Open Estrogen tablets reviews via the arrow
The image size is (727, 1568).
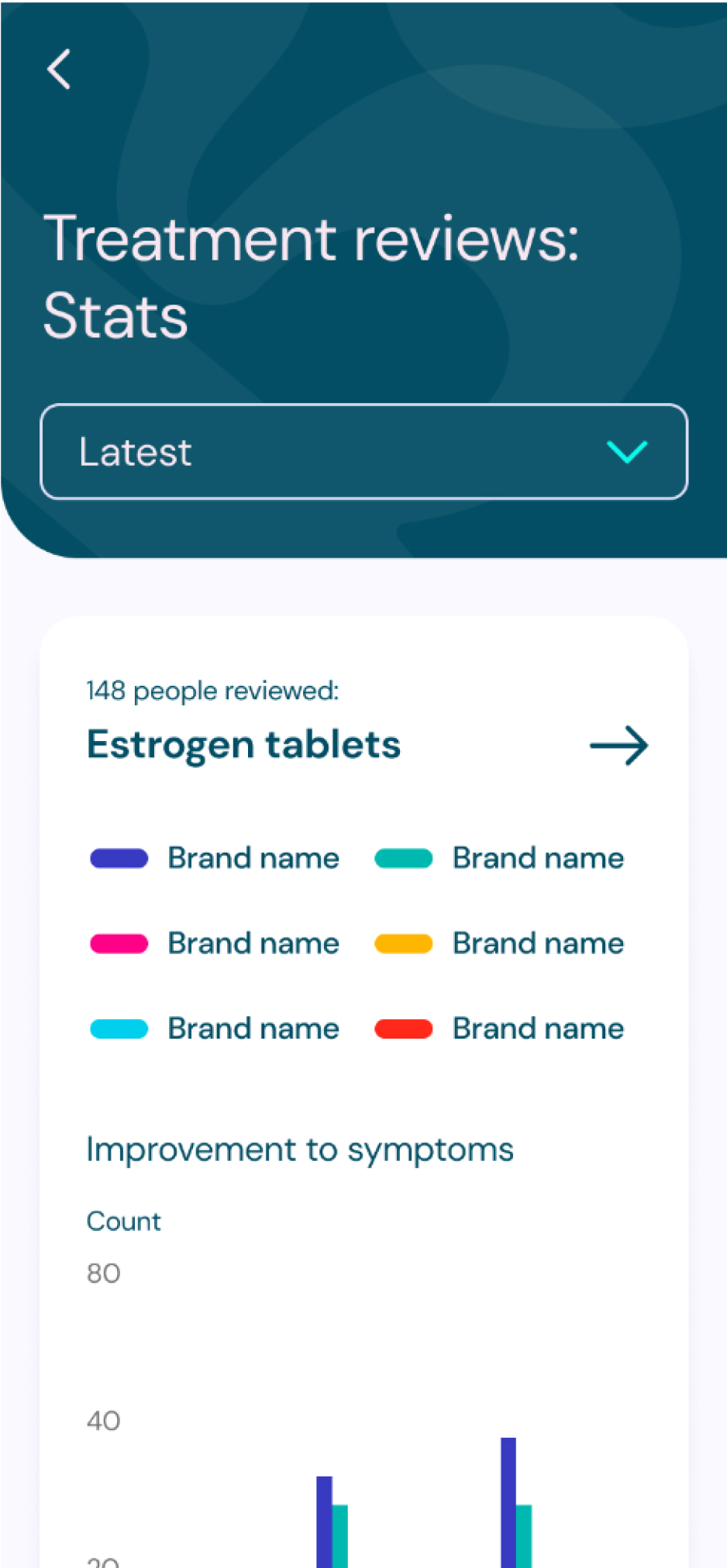point(619,745)
